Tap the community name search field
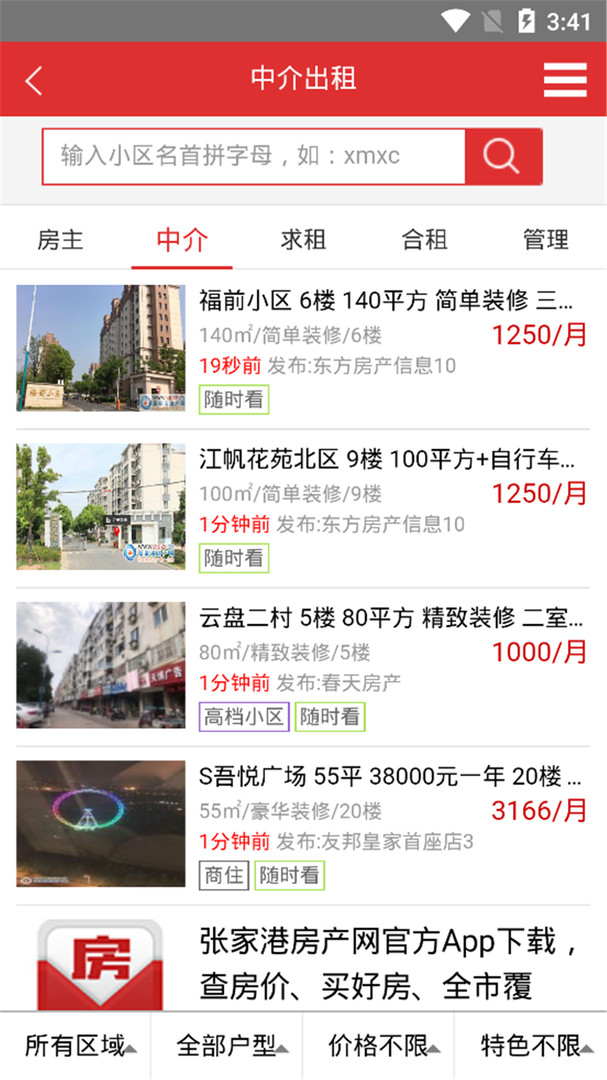Image resolution: width=607 pixels, height=1080 pixels. point(253,156)
